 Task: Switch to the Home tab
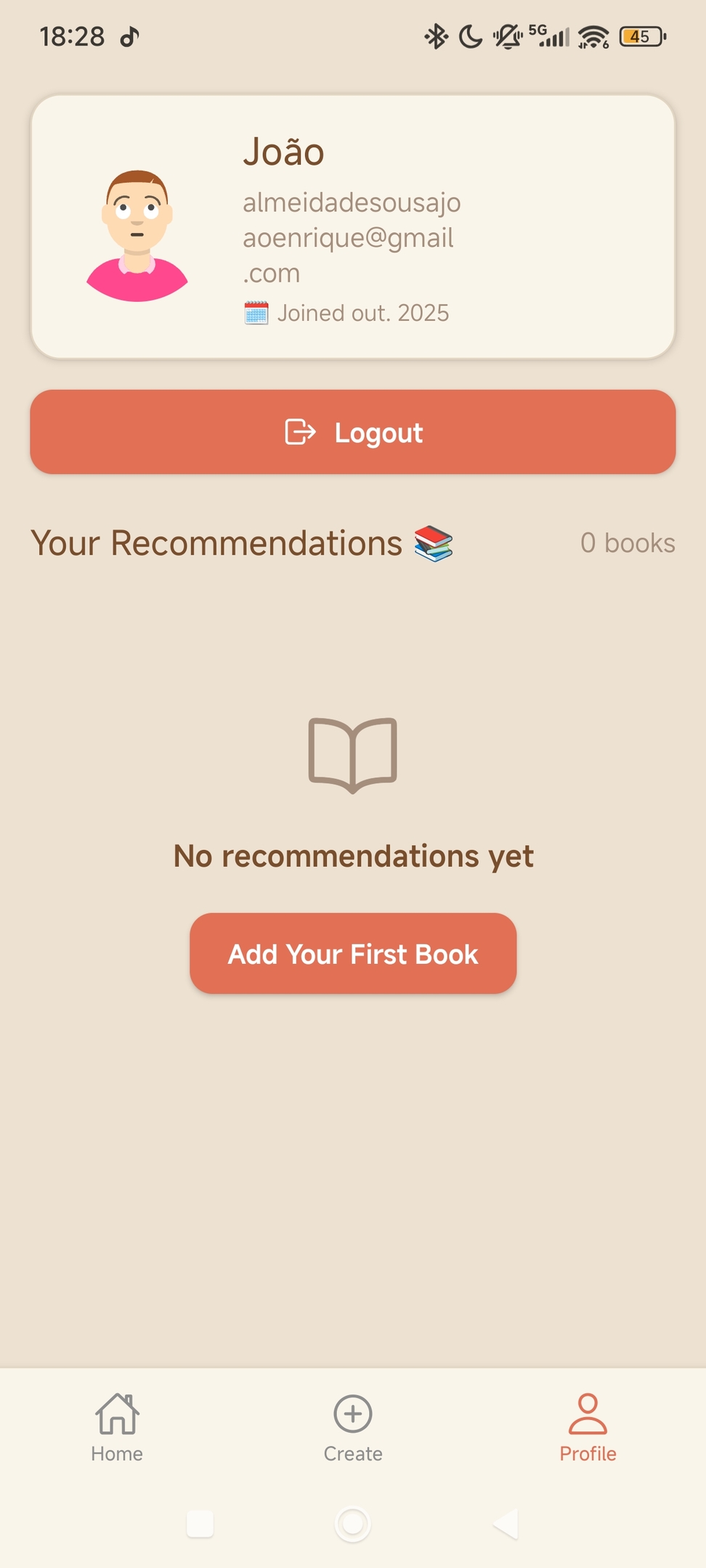point(117,1427)
